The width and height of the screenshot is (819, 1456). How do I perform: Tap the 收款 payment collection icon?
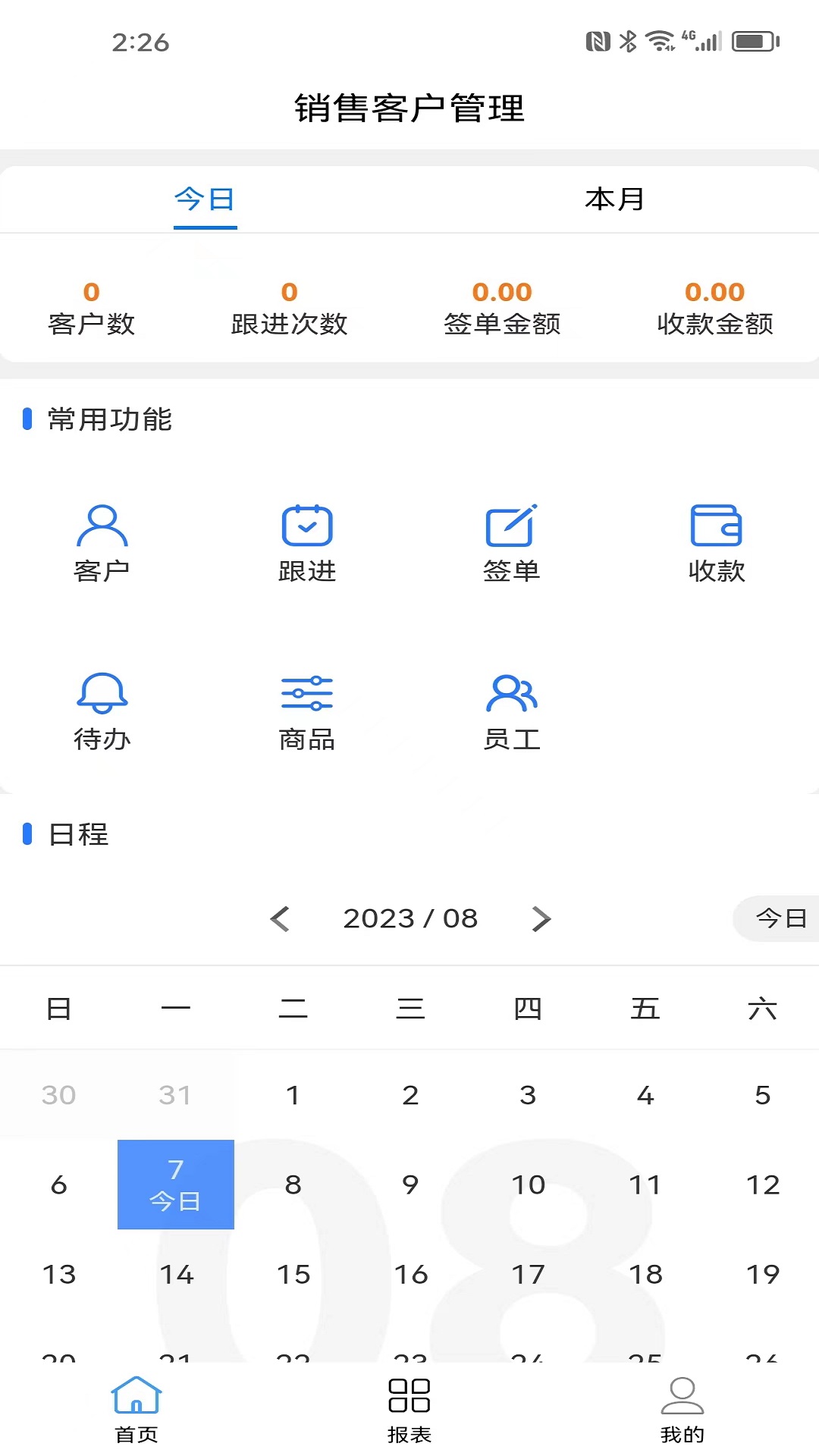[716, 538]
